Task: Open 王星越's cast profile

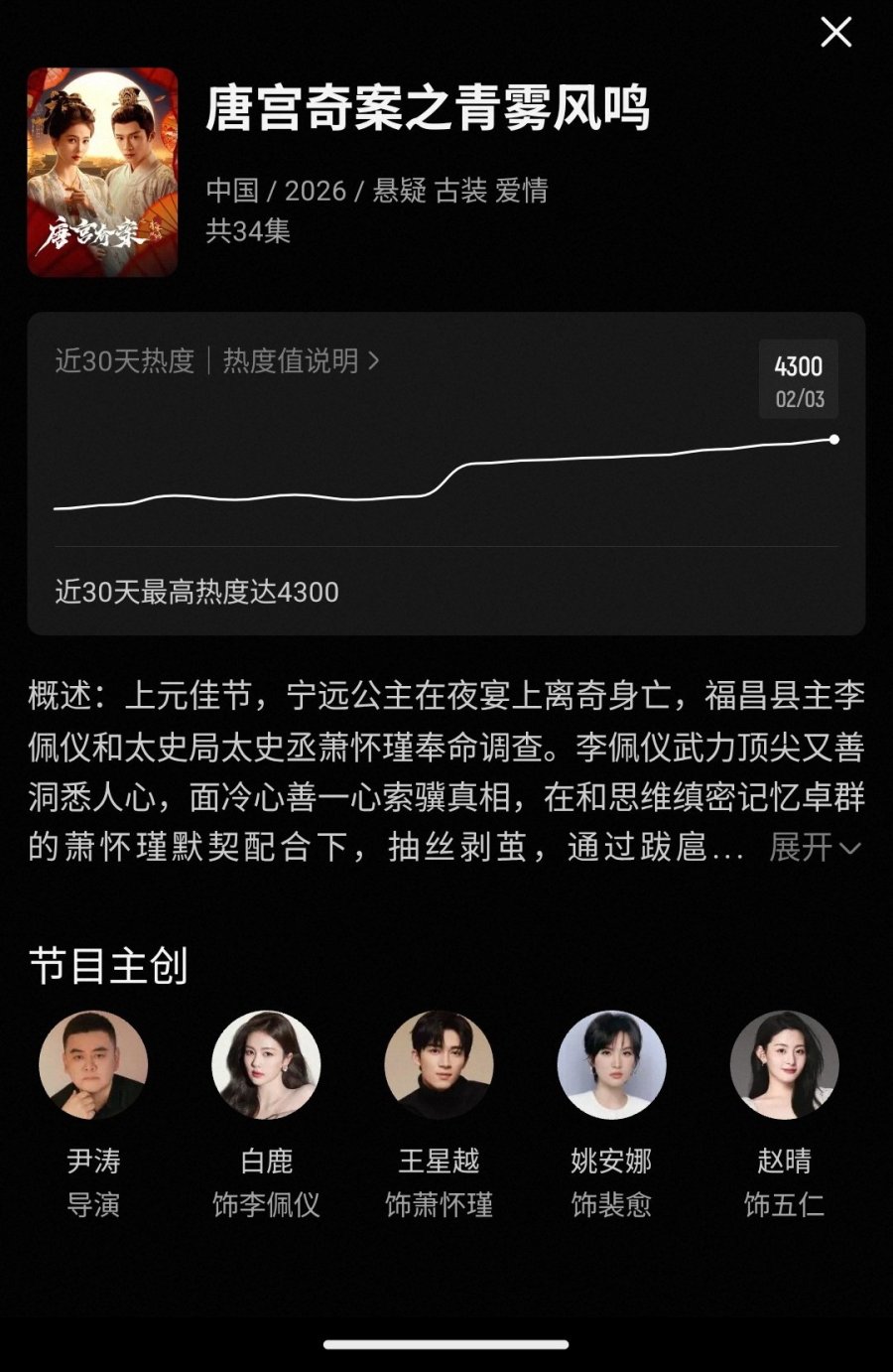Action: (439, 1064)
